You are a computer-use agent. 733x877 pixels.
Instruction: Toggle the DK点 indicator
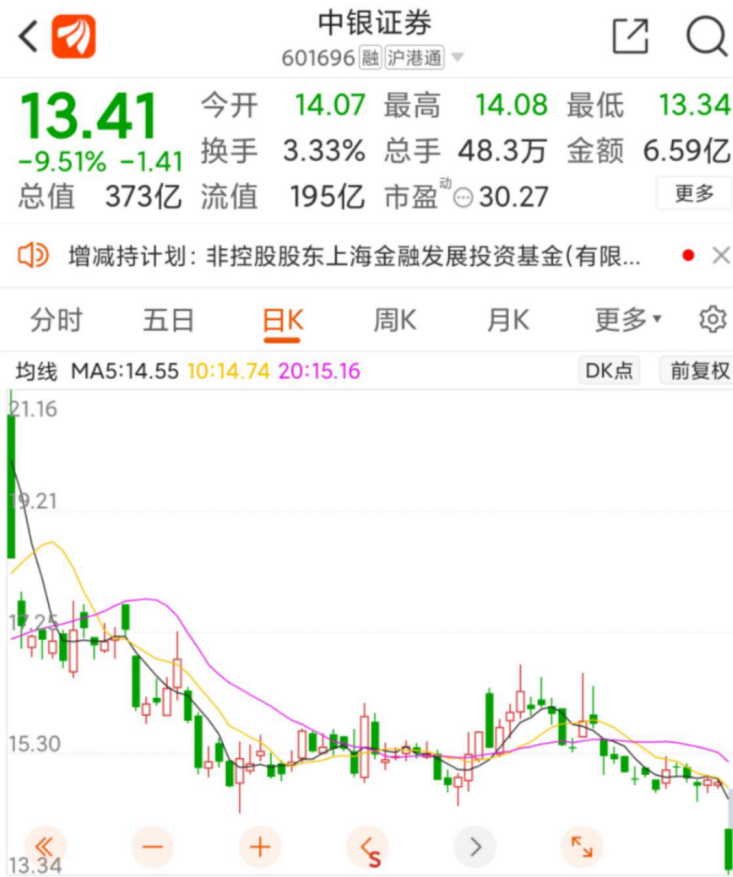pos(610,371)
